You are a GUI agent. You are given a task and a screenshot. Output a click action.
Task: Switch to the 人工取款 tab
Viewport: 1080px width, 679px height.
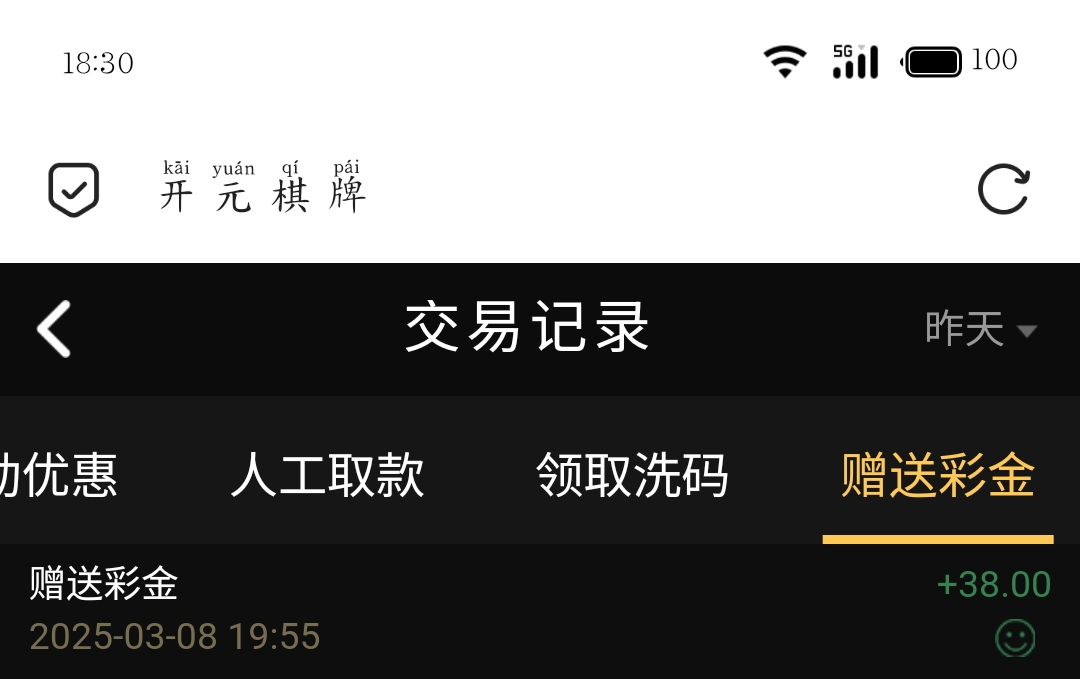point(327,475)
